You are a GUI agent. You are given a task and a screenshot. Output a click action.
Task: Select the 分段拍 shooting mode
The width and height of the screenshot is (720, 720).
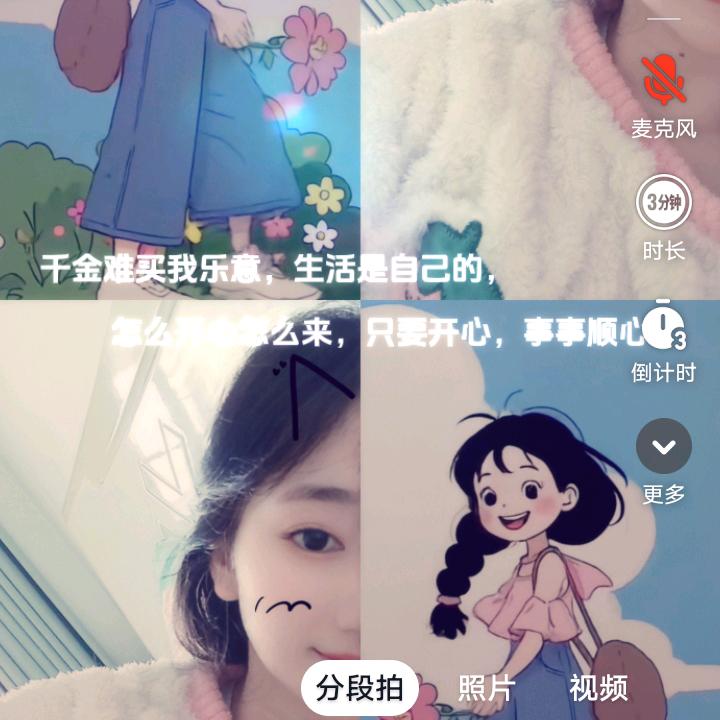(x=360, y=688)
